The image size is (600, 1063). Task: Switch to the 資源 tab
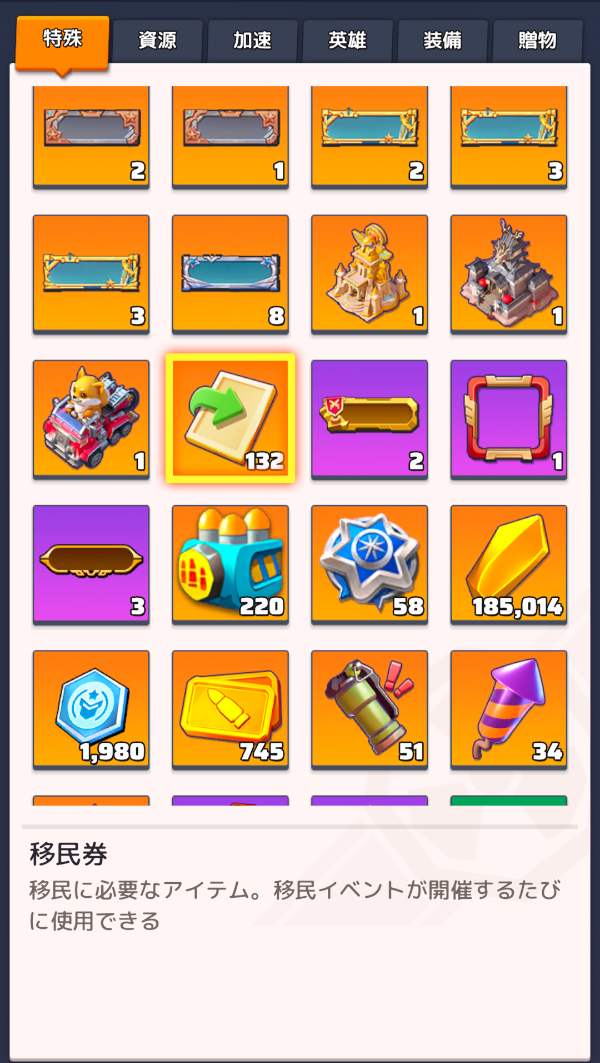(158, 42)
